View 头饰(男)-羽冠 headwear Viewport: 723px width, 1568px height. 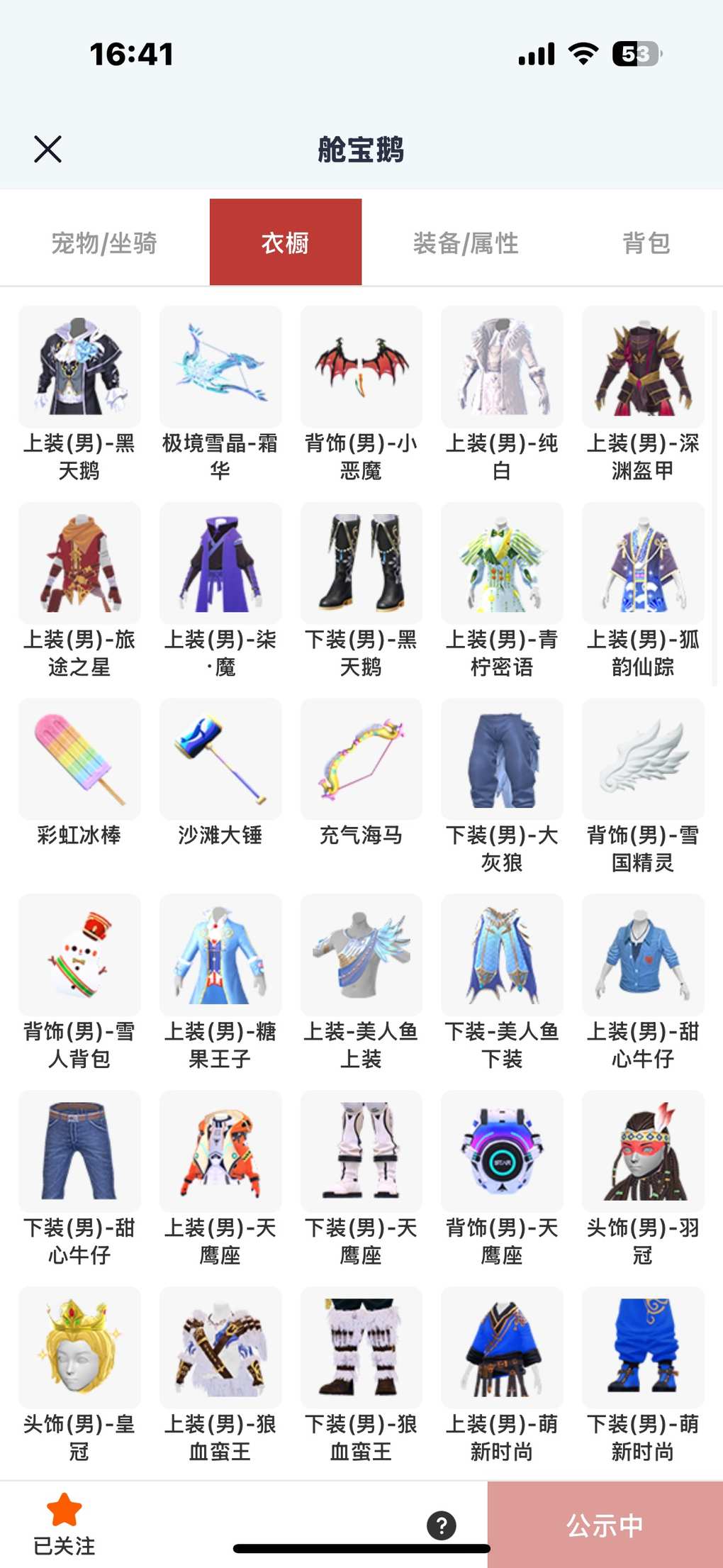point(643,1152)
